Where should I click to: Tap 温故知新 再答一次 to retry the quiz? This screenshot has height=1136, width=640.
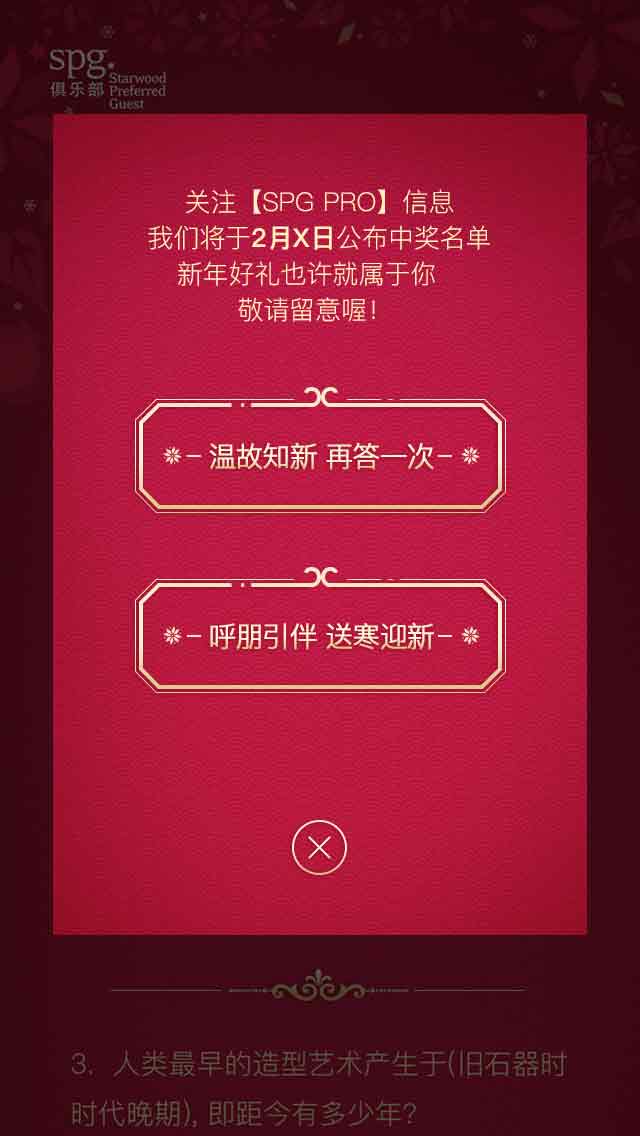coord(320,457)
